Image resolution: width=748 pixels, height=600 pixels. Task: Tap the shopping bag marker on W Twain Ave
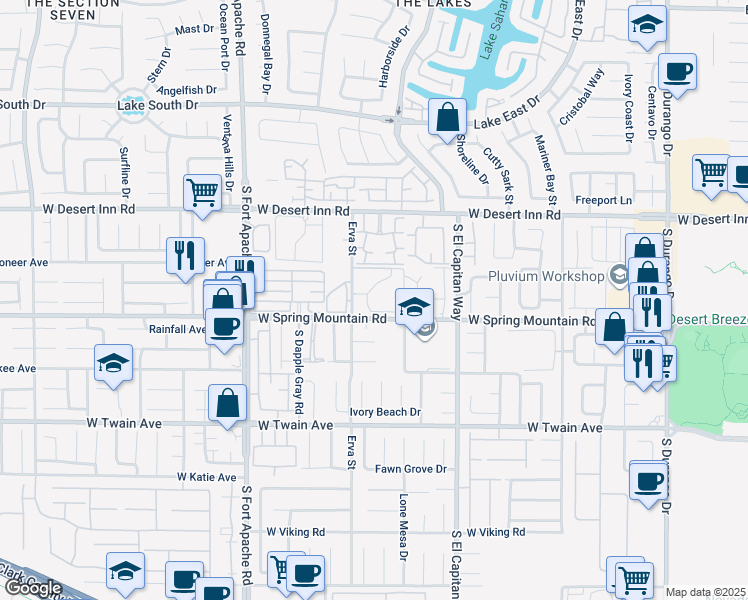coord(227,404)
